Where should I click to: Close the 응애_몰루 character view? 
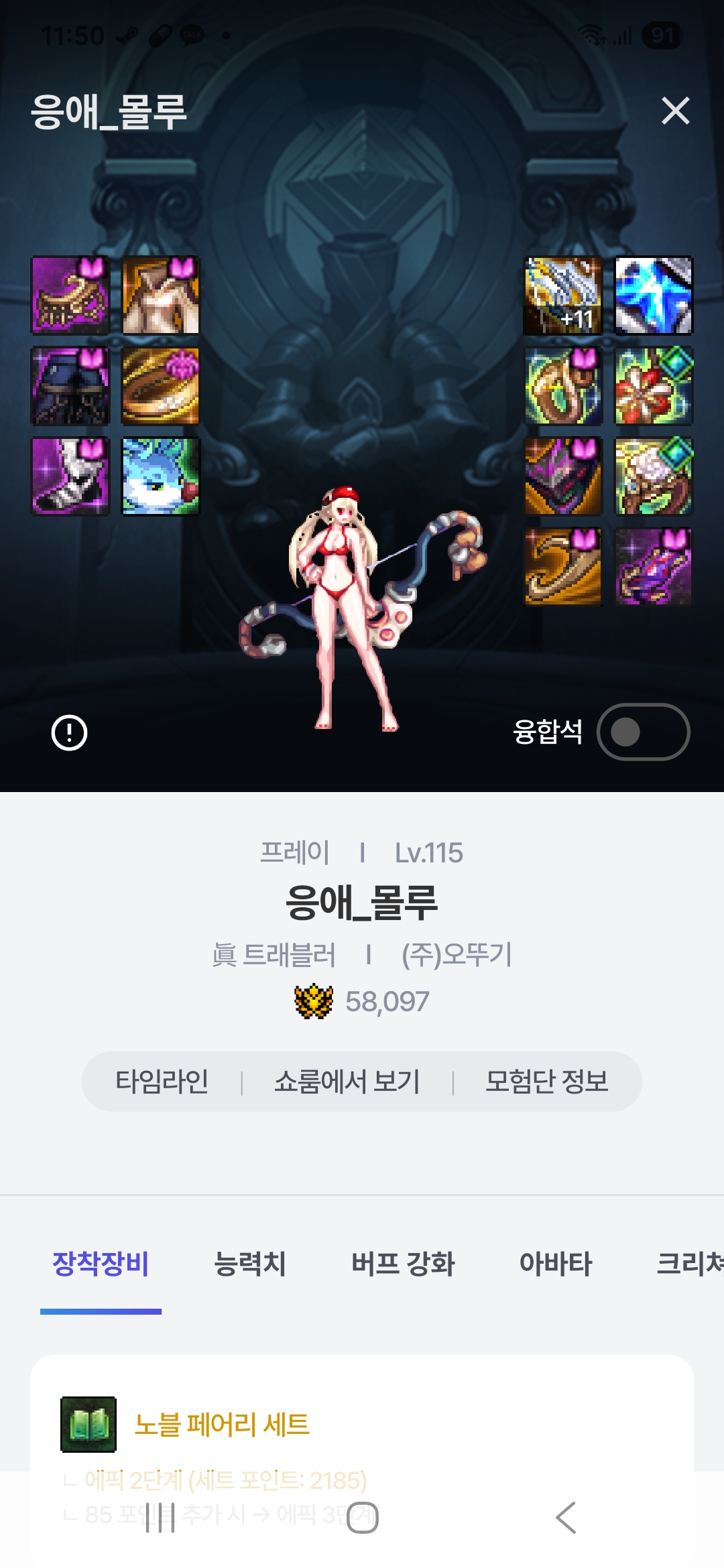(675, 111)
